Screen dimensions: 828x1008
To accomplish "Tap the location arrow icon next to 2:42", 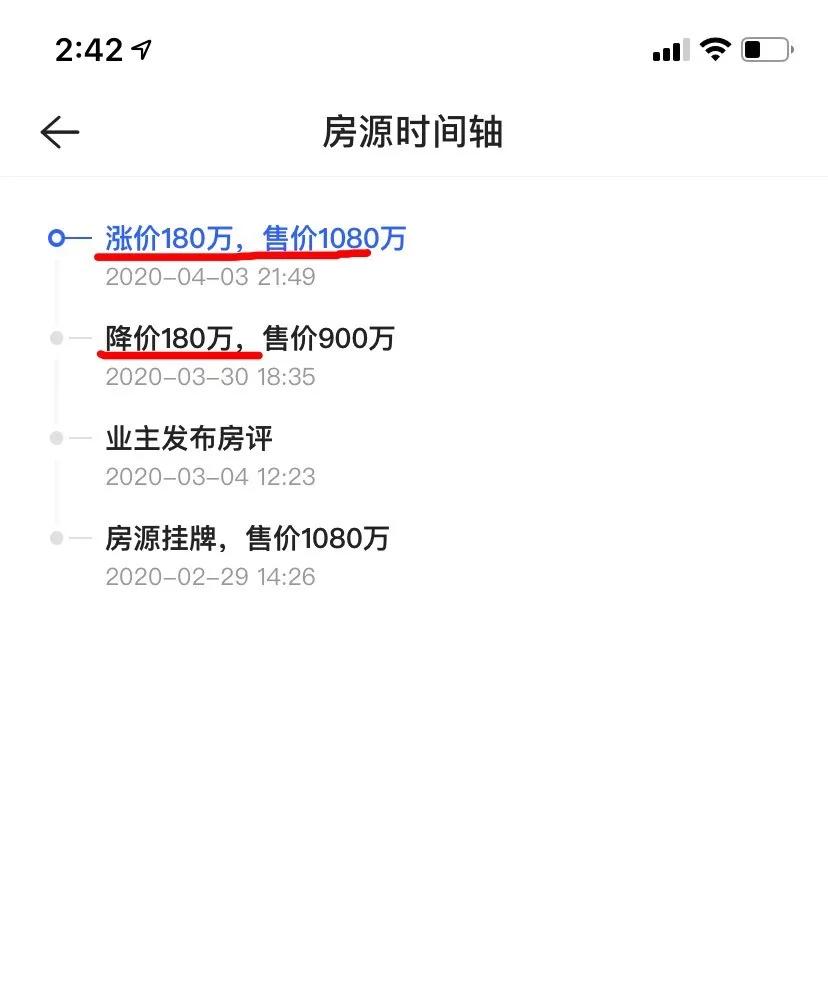I will 138,46.
